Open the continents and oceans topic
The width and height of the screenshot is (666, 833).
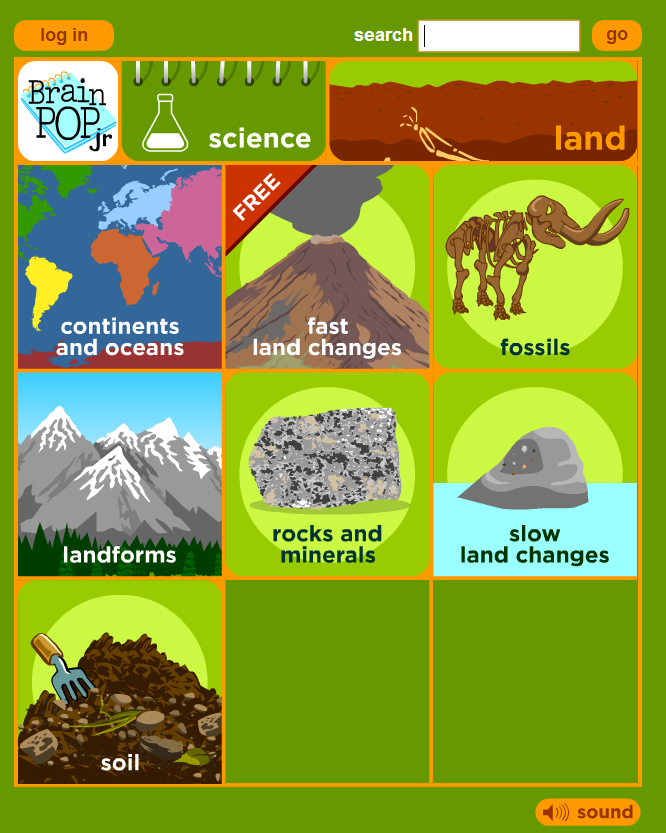tap(120, 267)
